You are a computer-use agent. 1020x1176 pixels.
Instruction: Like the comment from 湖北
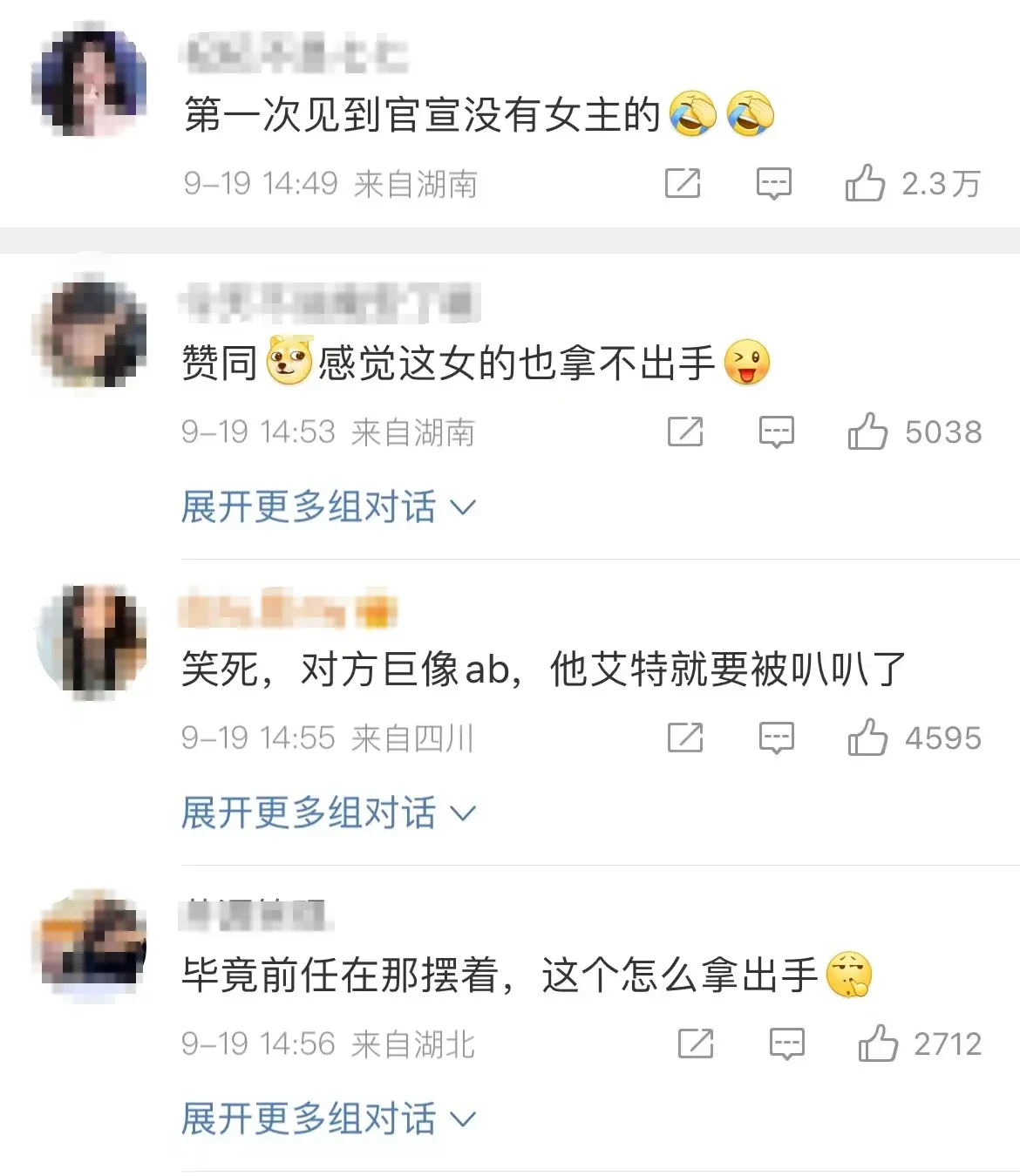[878, 1043]
